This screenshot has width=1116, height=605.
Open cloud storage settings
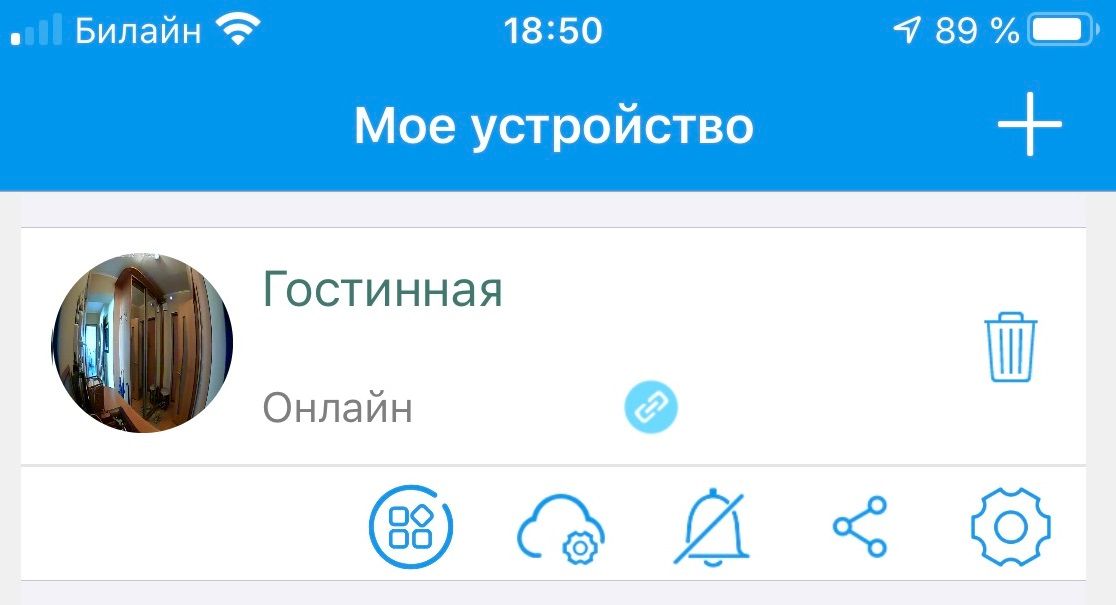pyautogui.click(x=561, y=527)
